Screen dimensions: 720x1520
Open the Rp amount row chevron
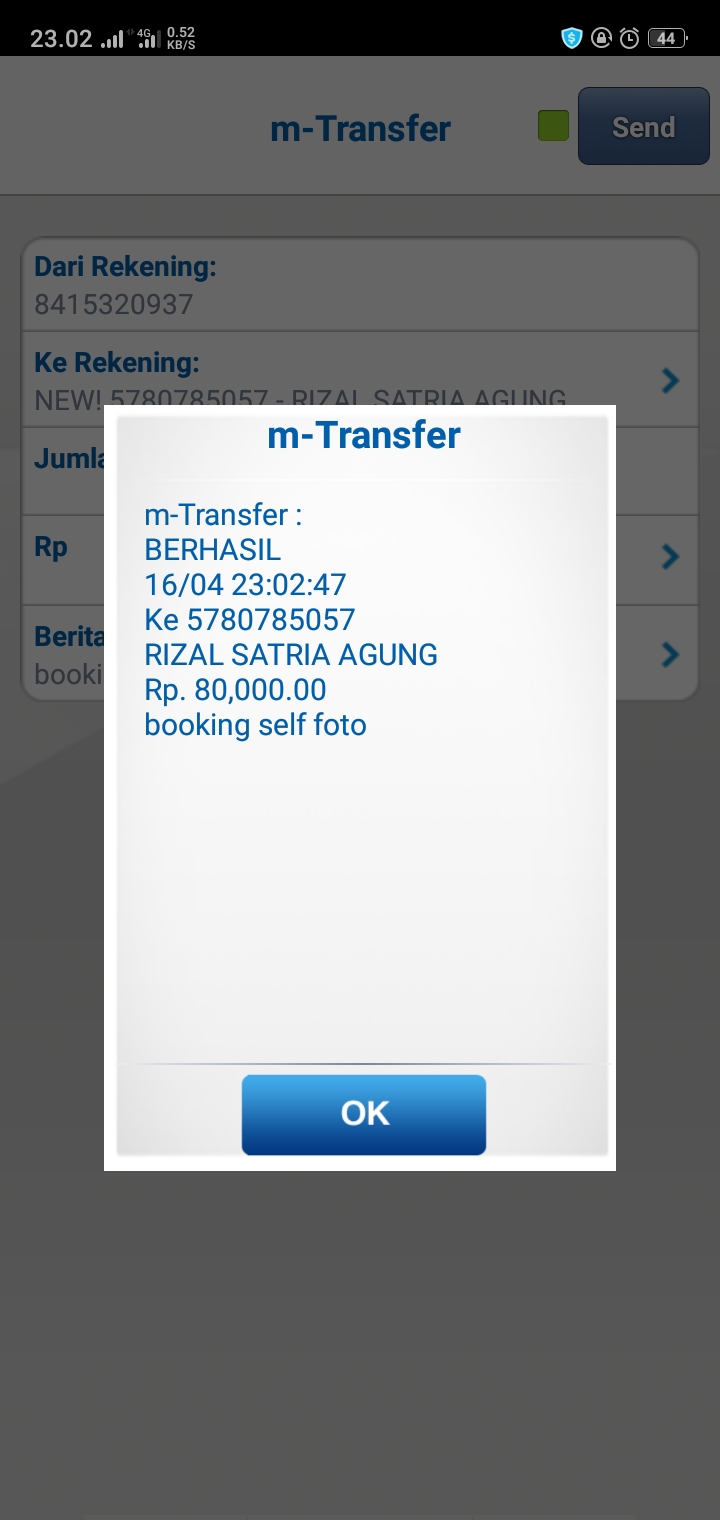[671, 557]
